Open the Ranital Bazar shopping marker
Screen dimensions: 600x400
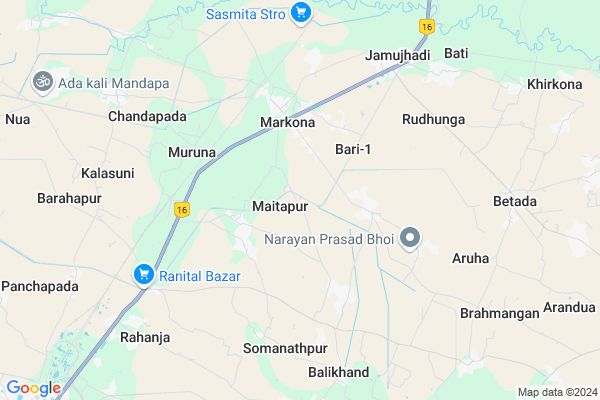[144, 274]
